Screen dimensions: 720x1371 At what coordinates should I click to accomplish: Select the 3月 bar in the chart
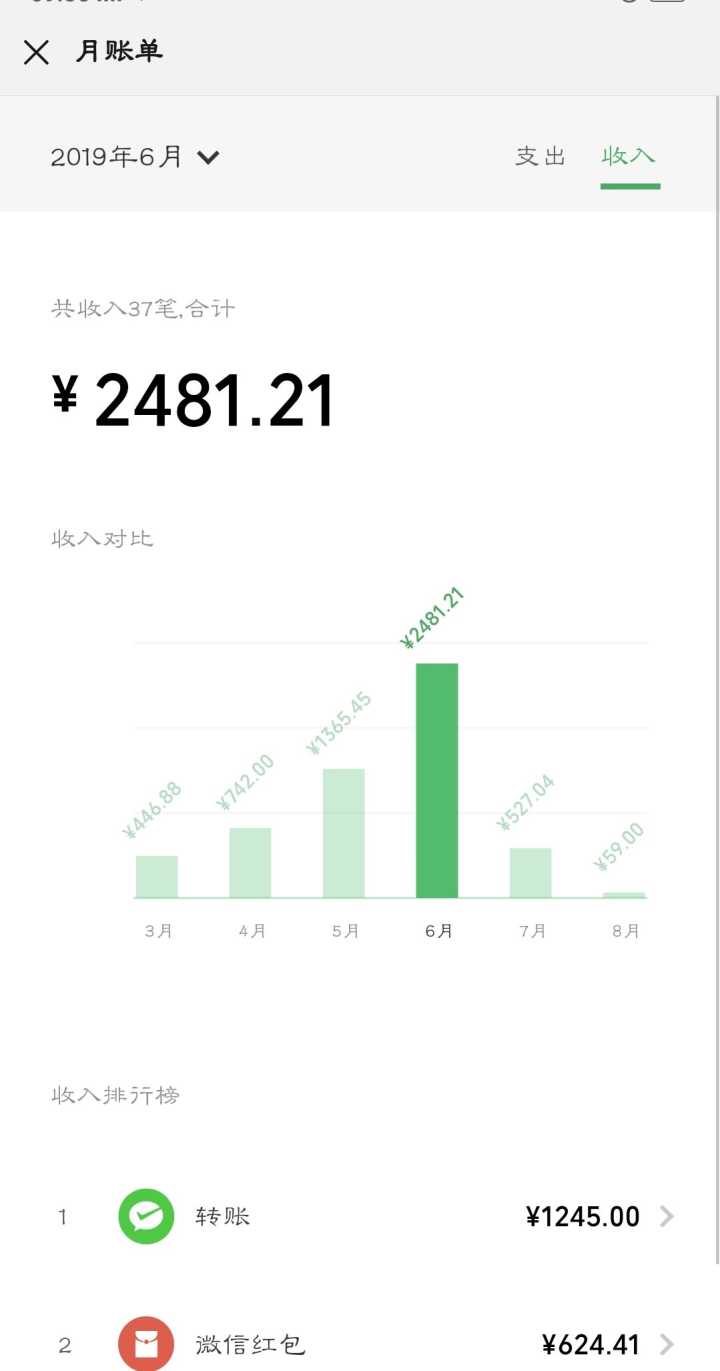coord(157,876)
